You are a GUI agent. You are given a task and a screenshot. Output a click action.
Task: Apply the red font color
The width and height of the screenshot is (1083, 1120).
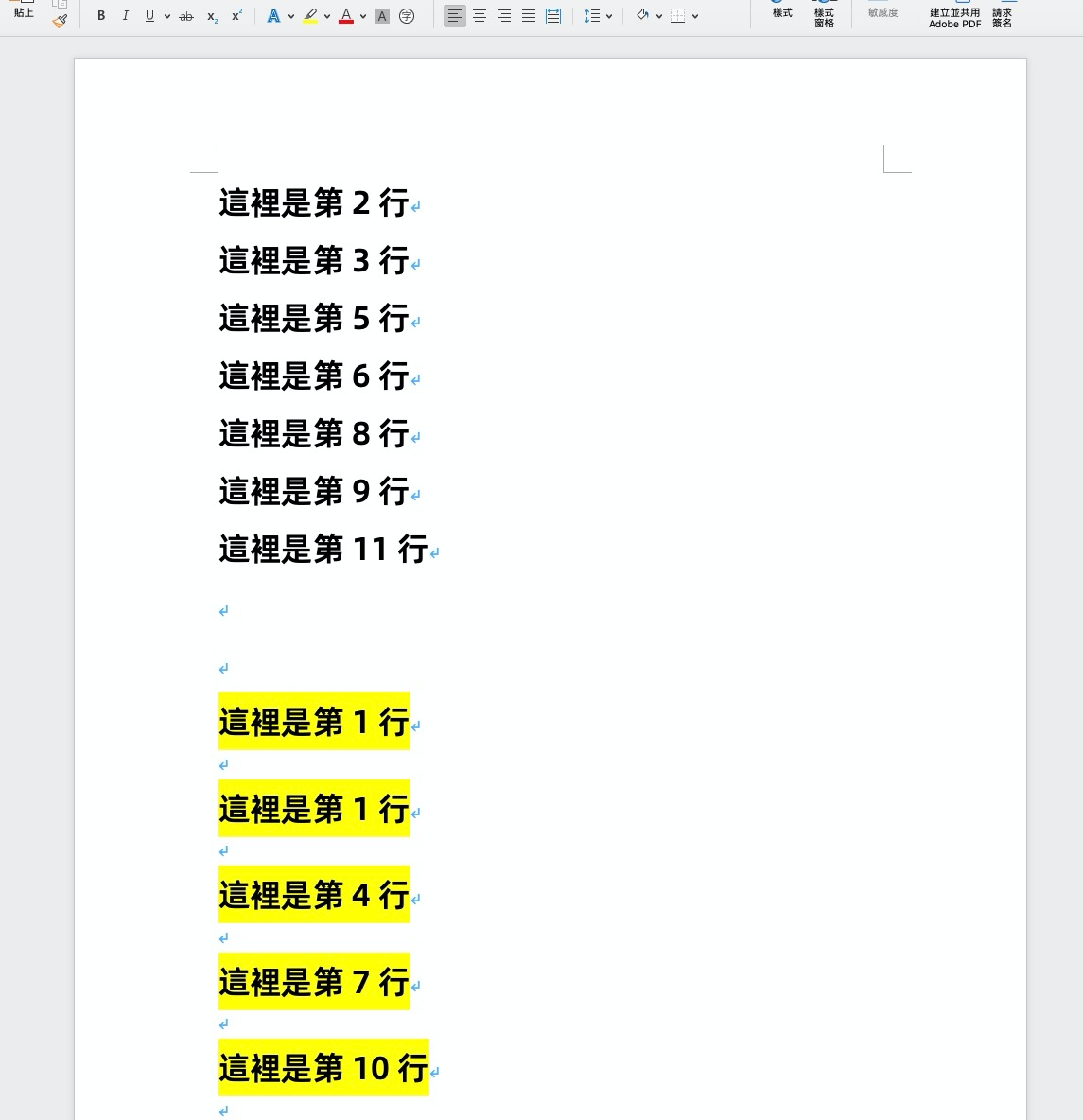coord(346,16)
